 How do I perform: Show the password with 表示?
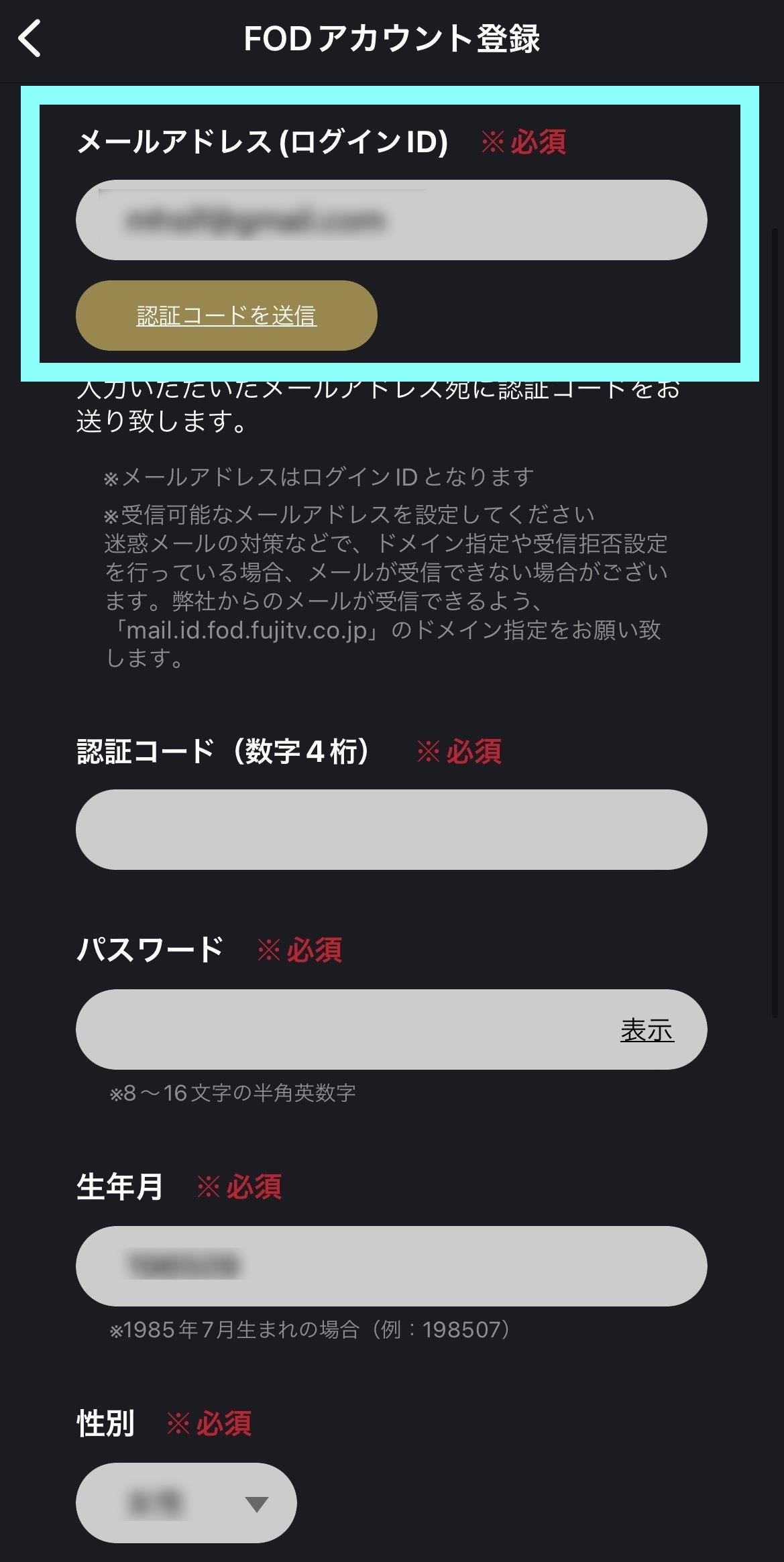(646, 1030)
